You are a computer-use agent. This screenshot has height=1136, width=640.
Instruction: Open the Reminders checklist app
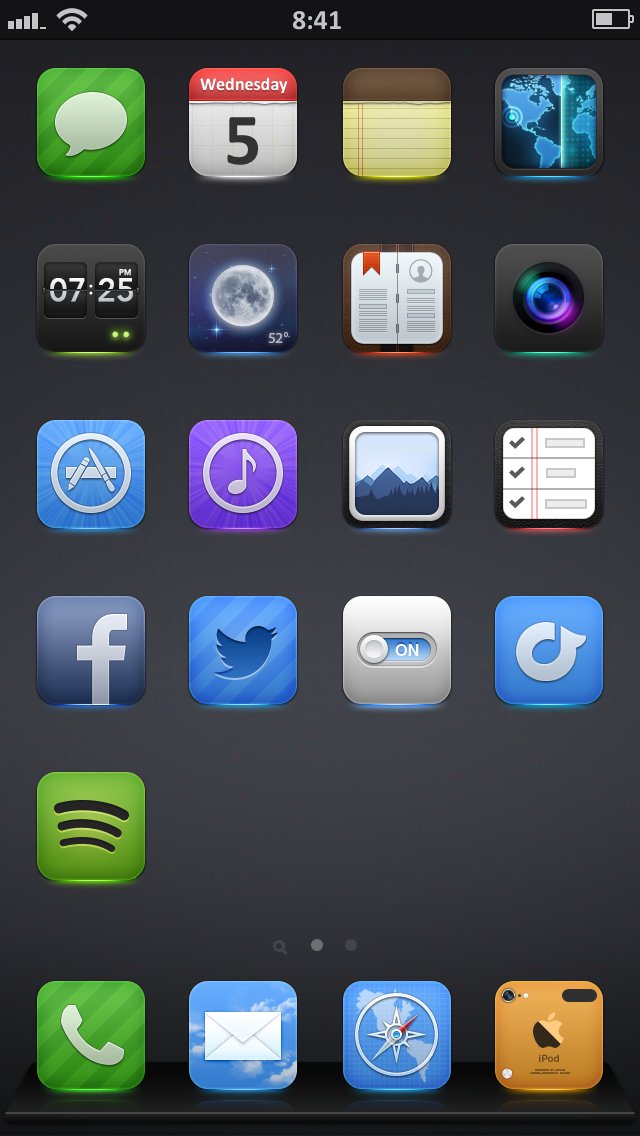pyautogui.click(x=549, y=475)
